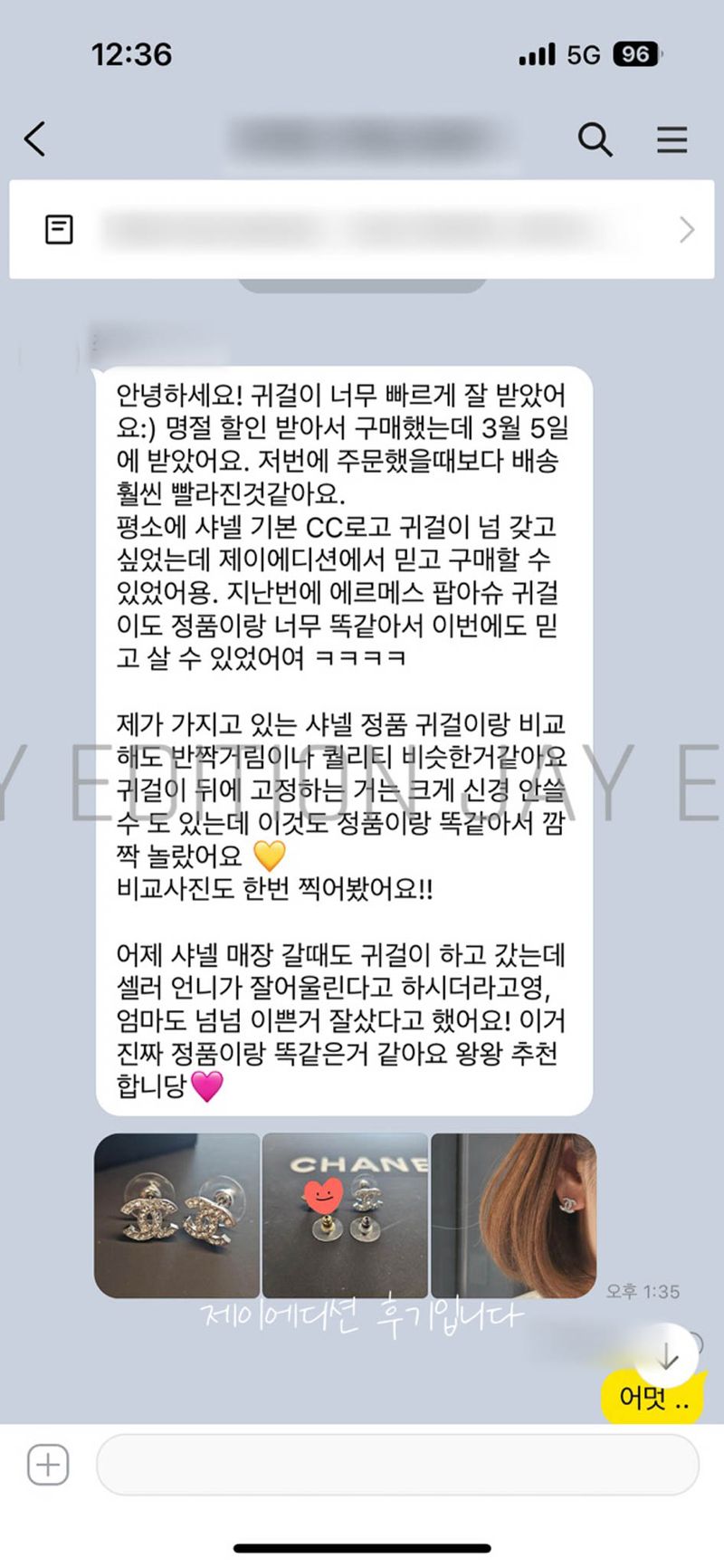
Task: Tap the message input field
Action: click(x=398, y=1464)
